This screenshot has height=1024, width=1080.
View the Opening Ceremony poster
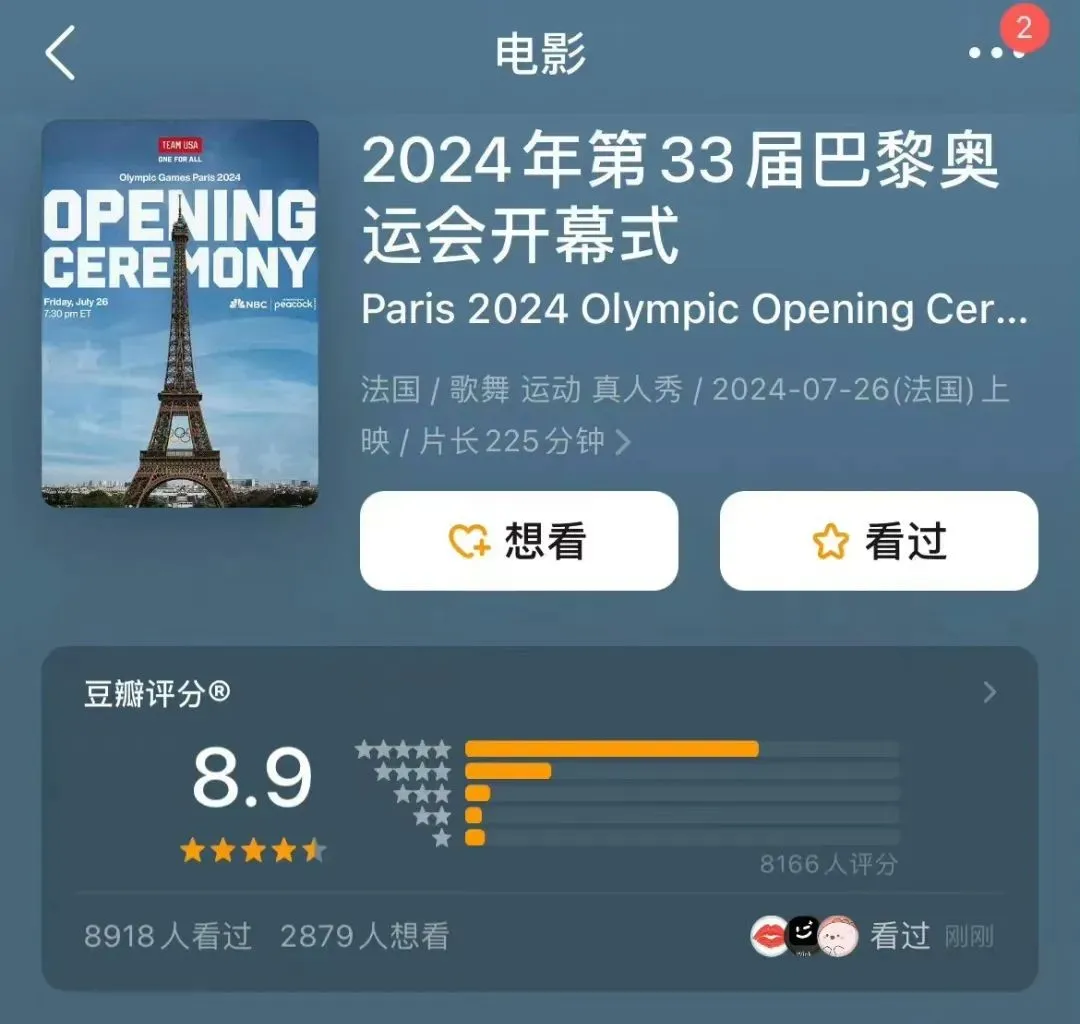pos(180,313)
